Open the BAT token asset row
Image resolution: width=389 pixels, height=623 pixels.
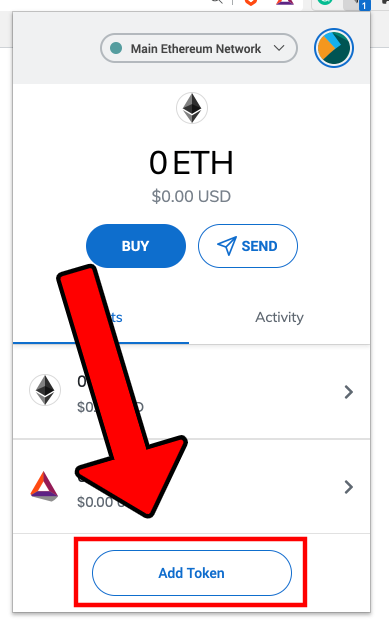tap(192, 487)
